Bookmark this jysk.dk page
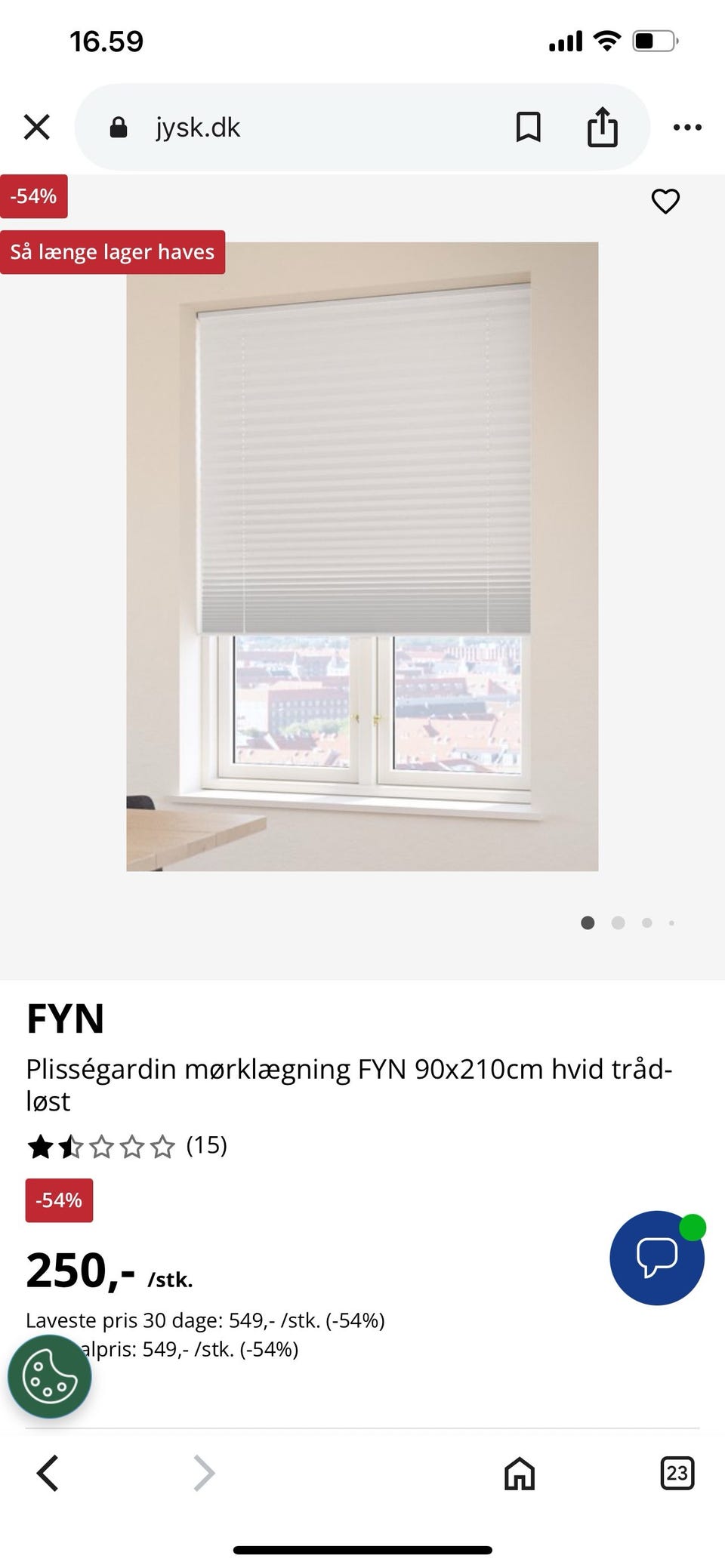Screen dimensions: 725x1568 pyautogui.click(x=528, y=127)
